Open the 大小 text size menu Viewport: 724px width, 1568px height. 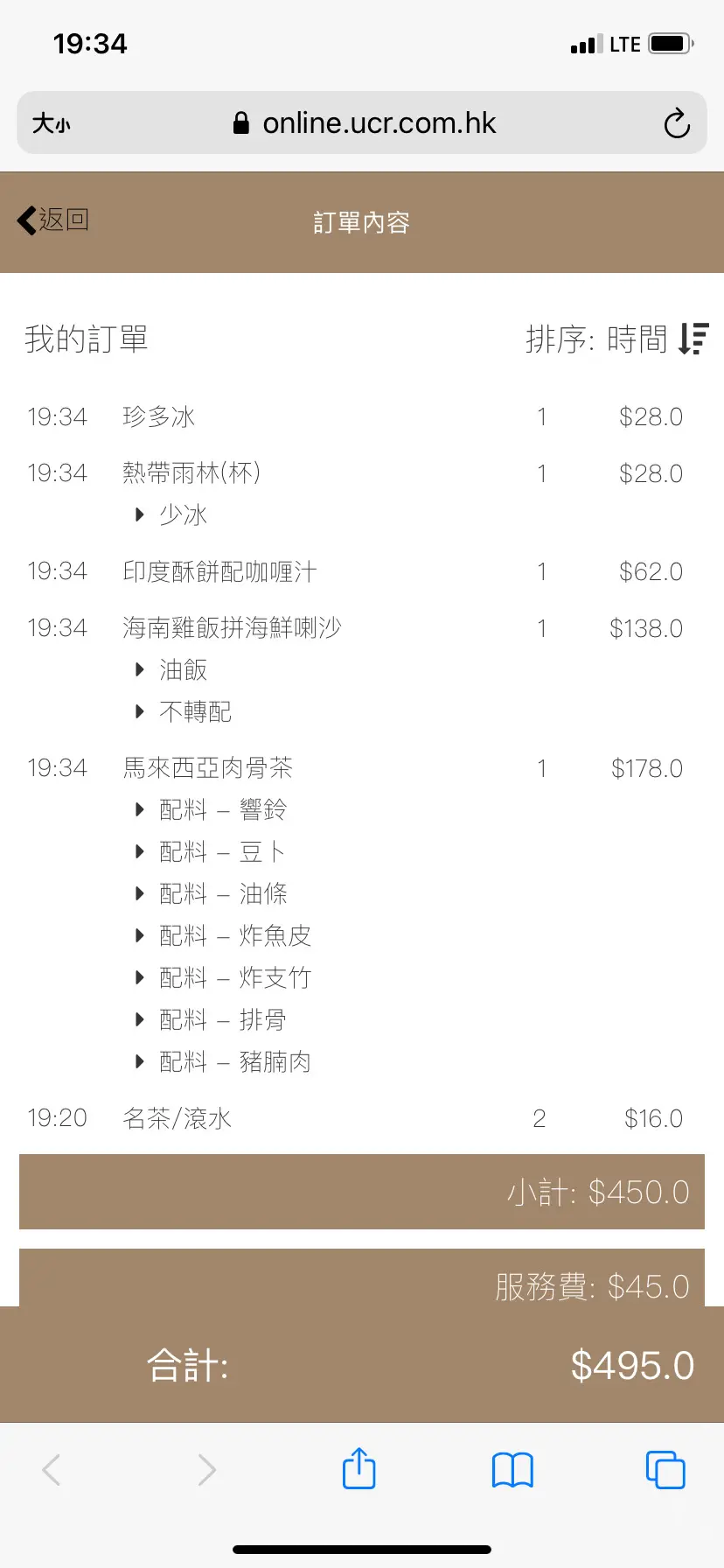[x=51, y=123]
